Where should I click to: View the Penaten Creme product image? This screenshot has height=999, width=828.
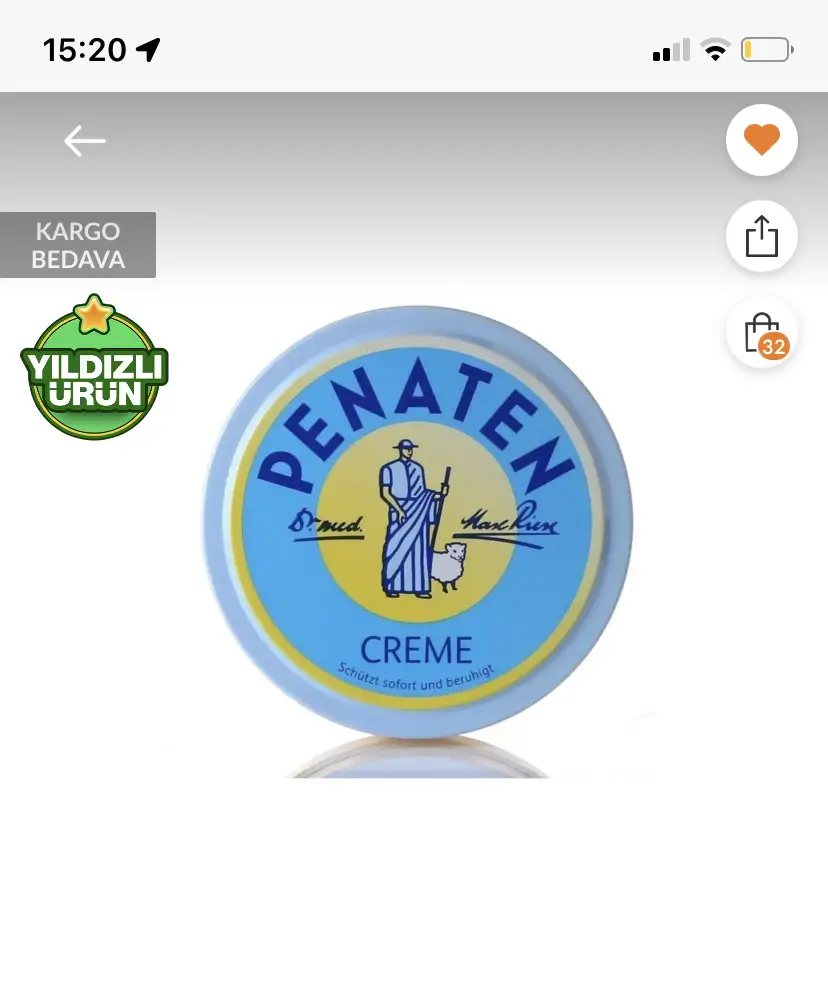pyautogui.click(x=418, y=520)
